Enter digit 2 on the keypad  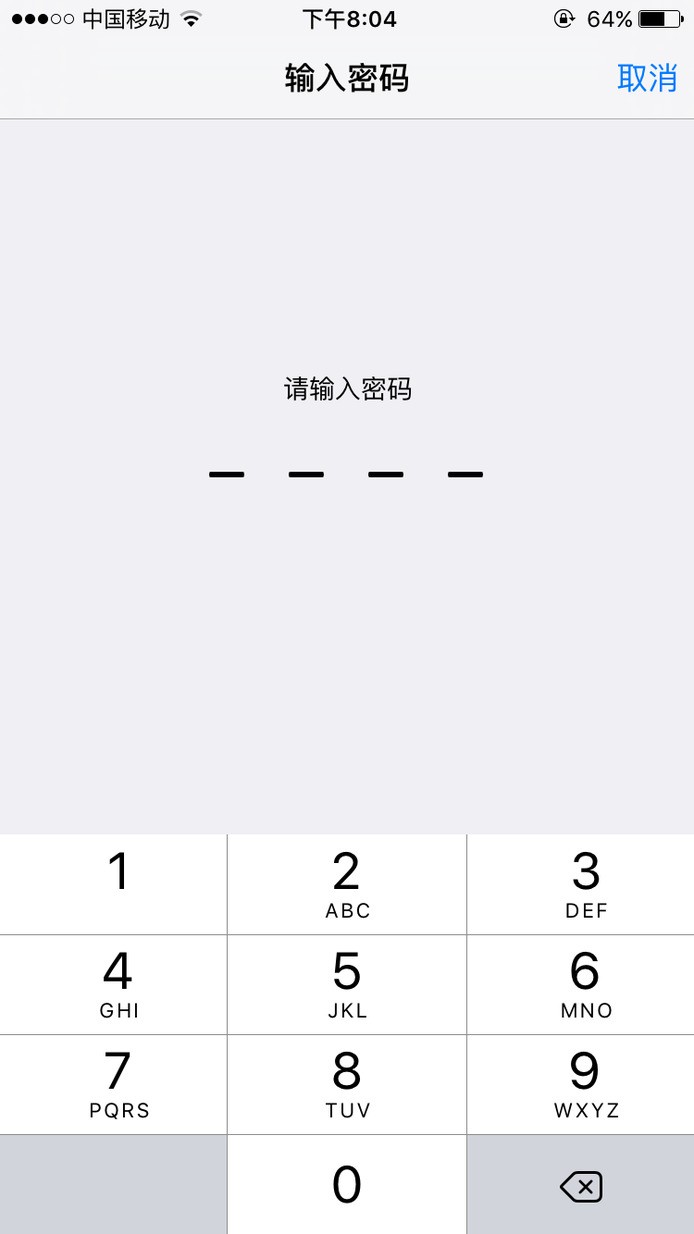pyautogui.click(x=347, y=884)
